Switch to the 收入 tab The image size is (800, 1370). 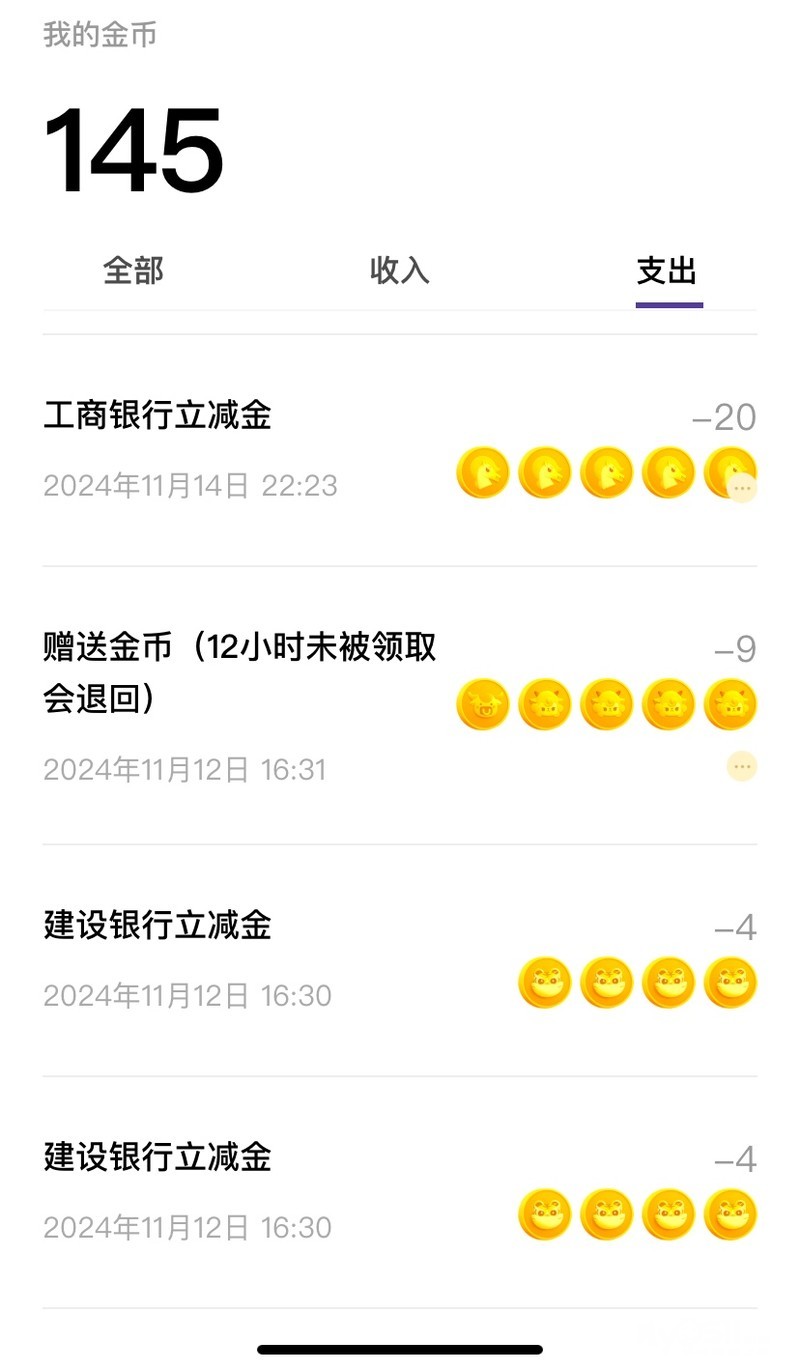point(399,271)
